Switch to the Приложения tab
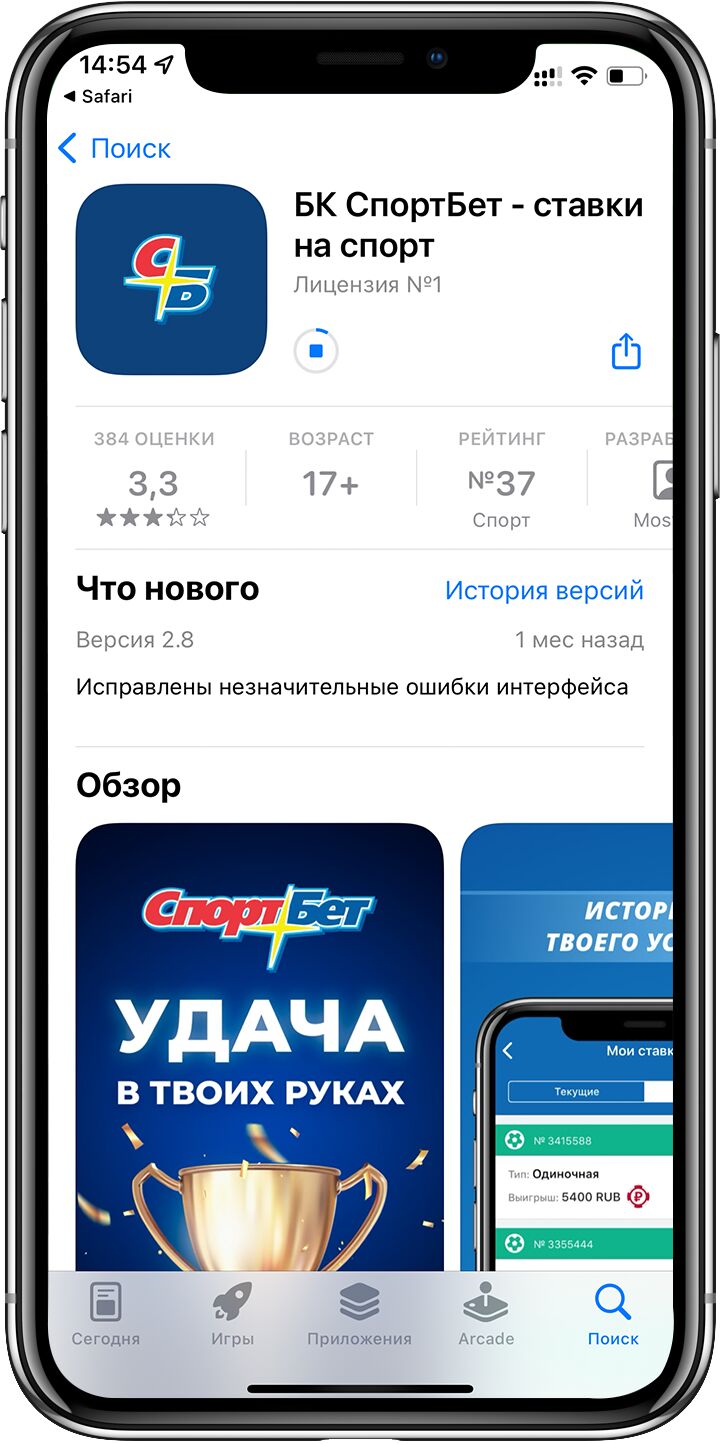 (359, 1314)
